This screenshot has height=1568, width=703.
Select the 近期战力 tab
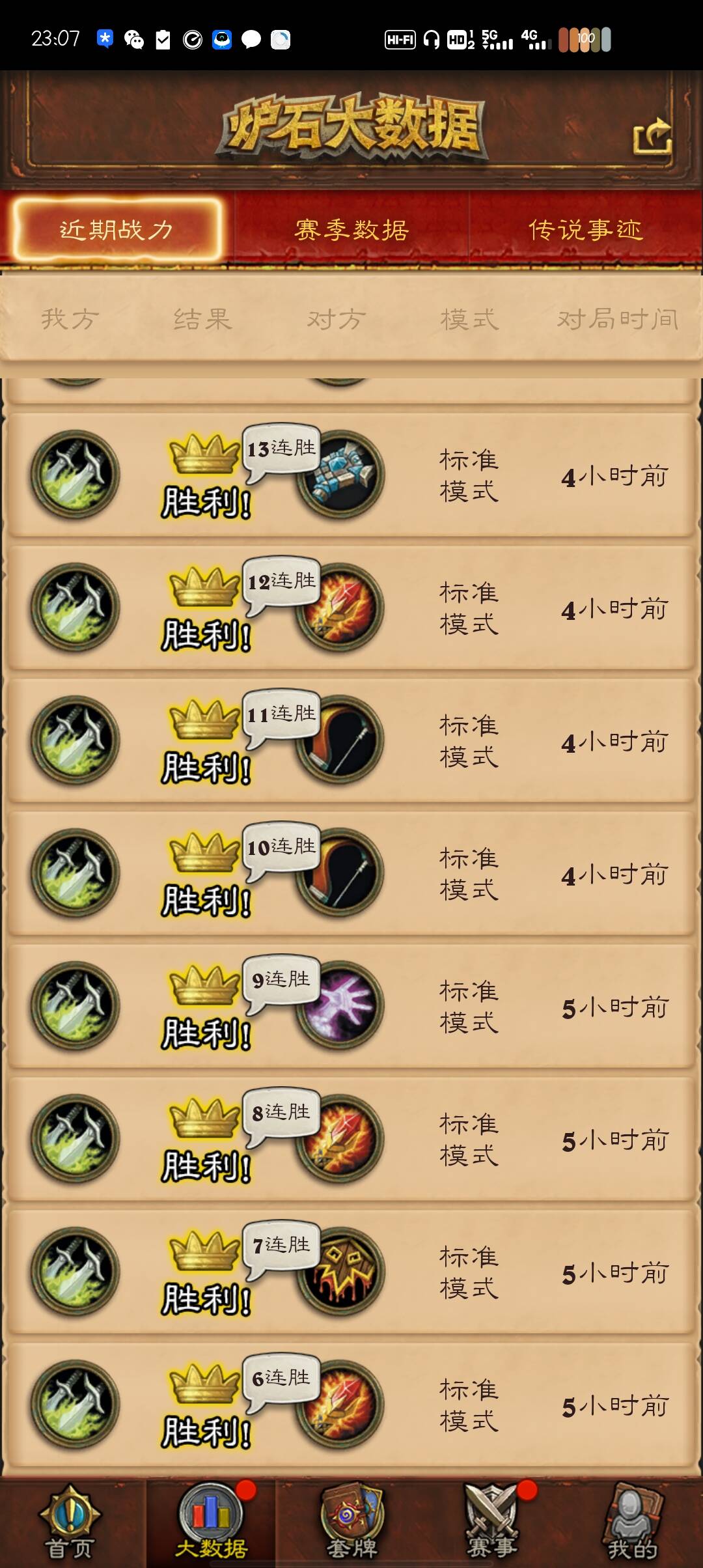(x=117, y=230)
